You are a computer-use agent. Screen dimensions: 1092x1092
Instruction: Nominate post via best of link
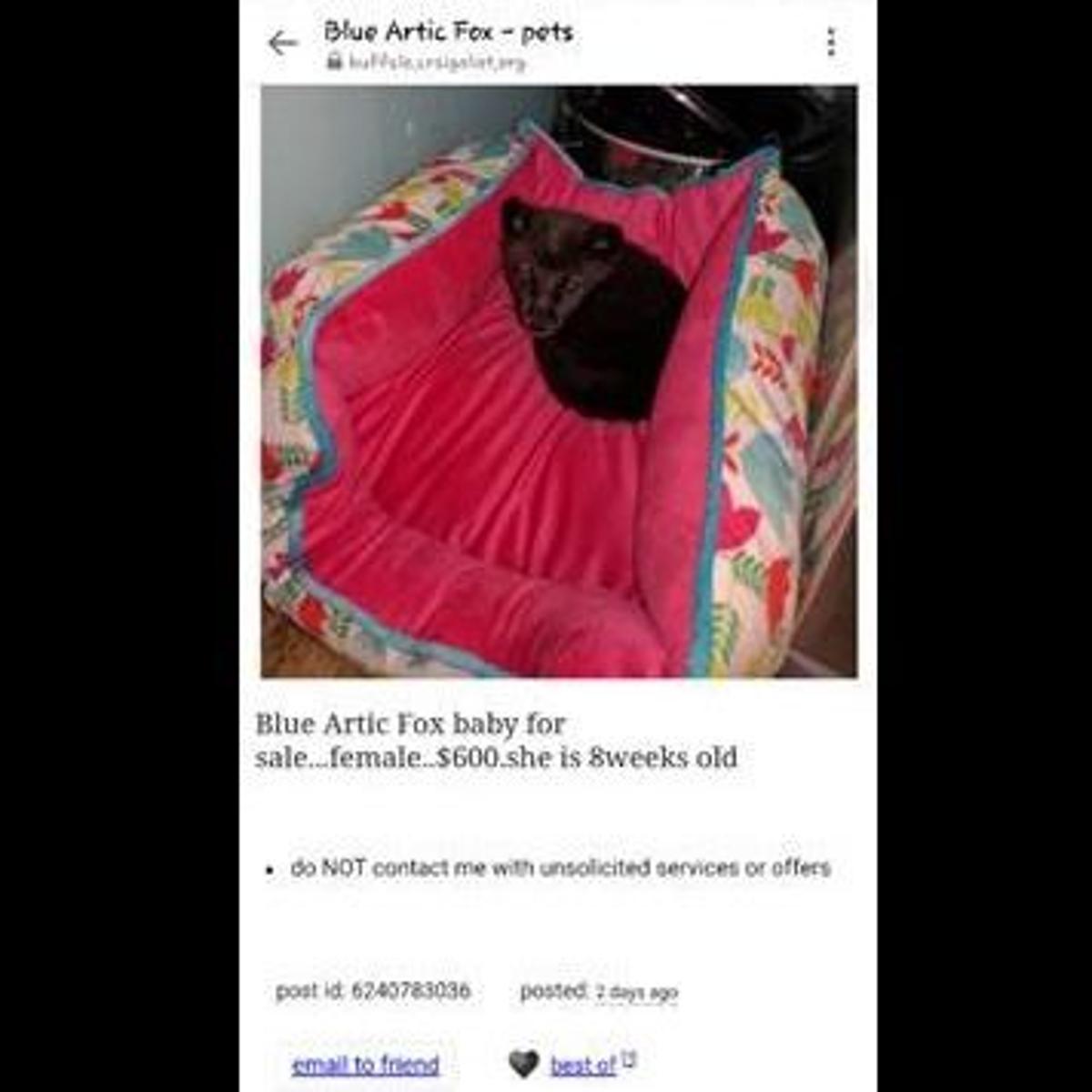coord(582,1065)
